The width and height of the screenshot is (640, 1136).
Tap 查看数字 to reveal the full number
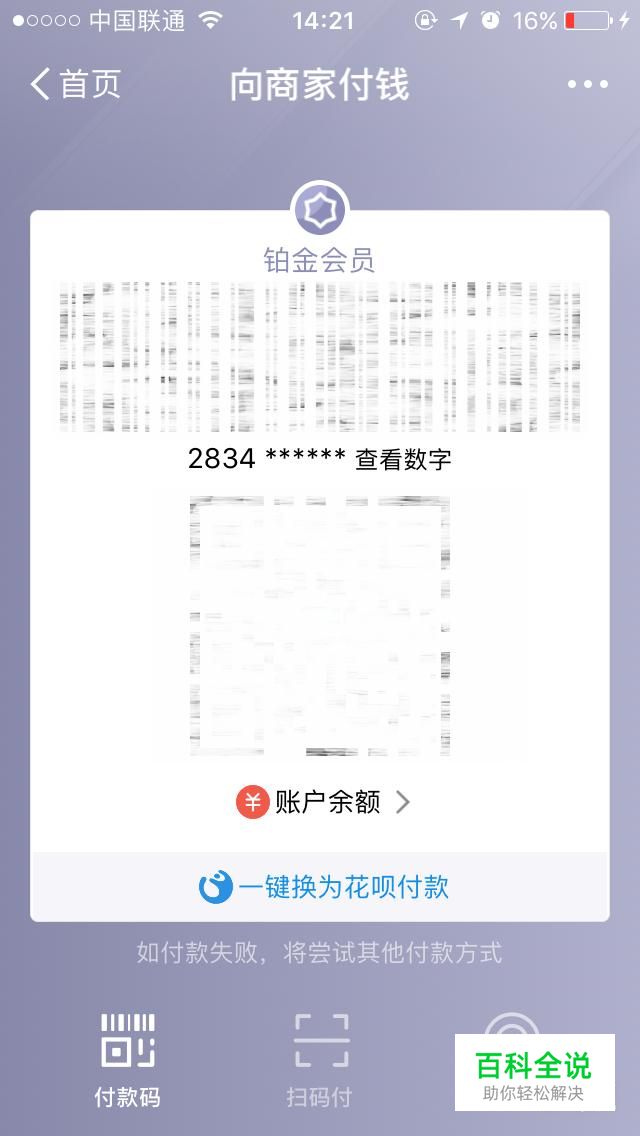403,459
